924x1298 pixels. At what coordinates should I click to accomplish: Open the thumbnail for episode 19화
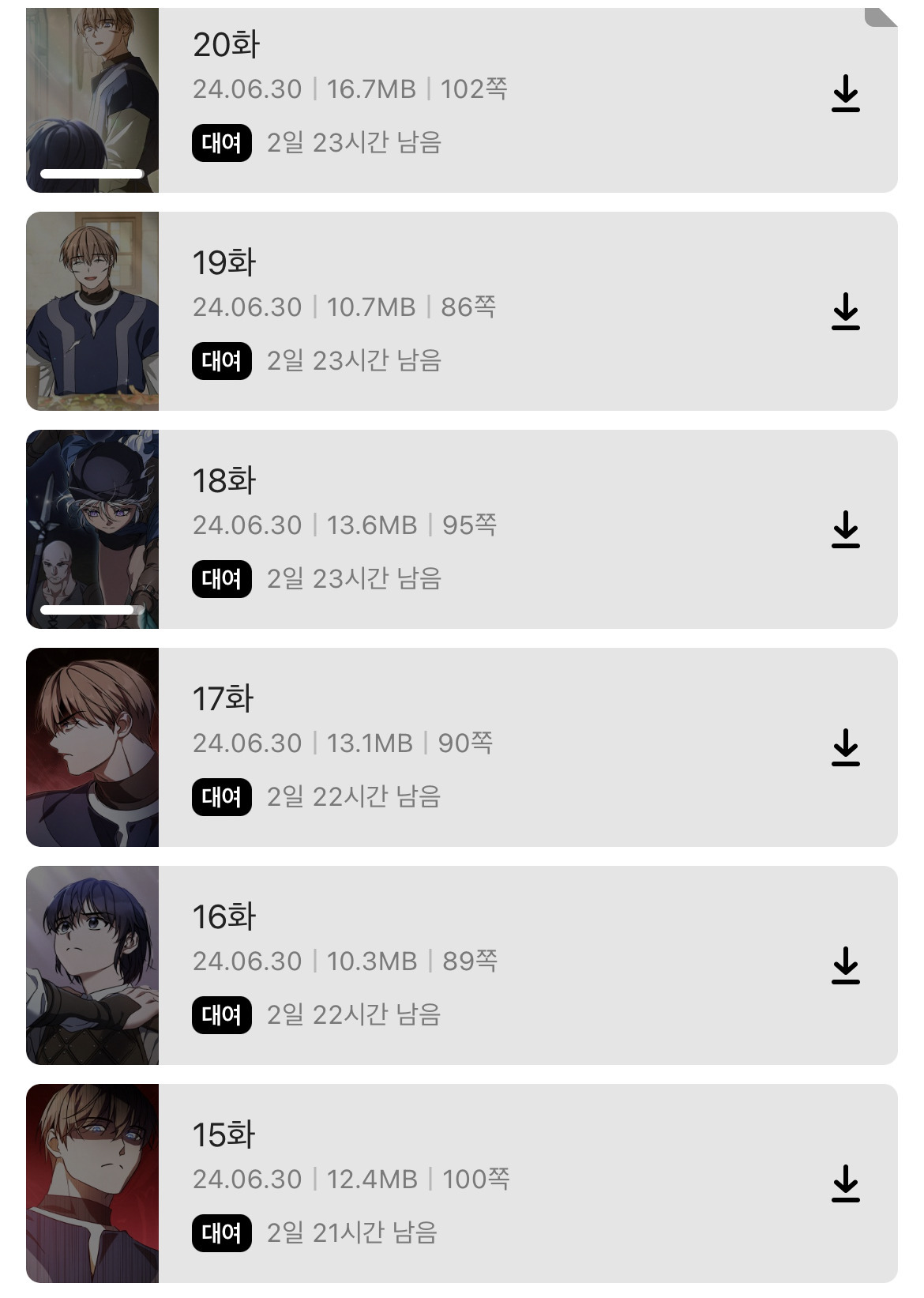[x=94, y=310]
